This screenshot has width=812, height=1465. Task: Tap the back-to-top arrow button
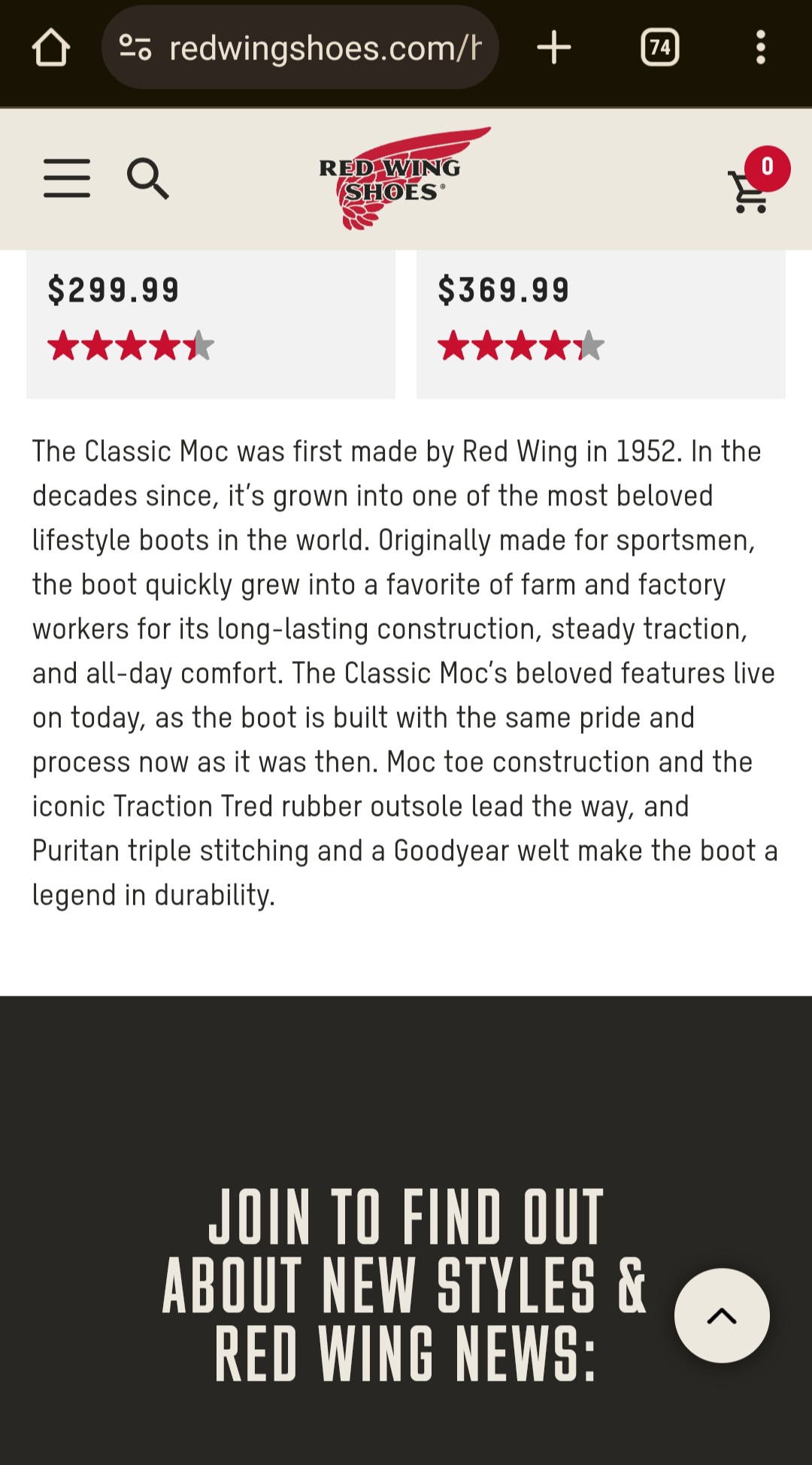(x=722, y=1315)
